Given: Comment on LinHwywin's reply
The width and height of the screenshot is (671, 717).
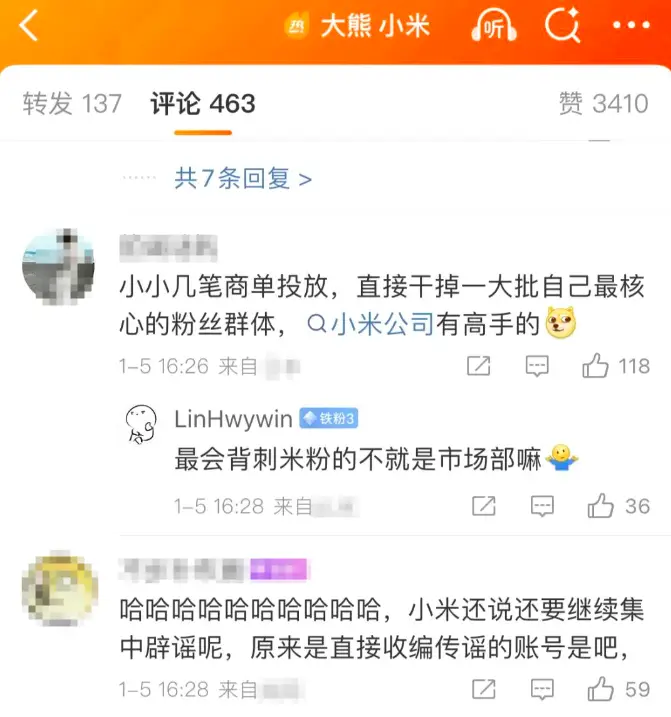Looking at the screenshot, I should tap(543, 506).
